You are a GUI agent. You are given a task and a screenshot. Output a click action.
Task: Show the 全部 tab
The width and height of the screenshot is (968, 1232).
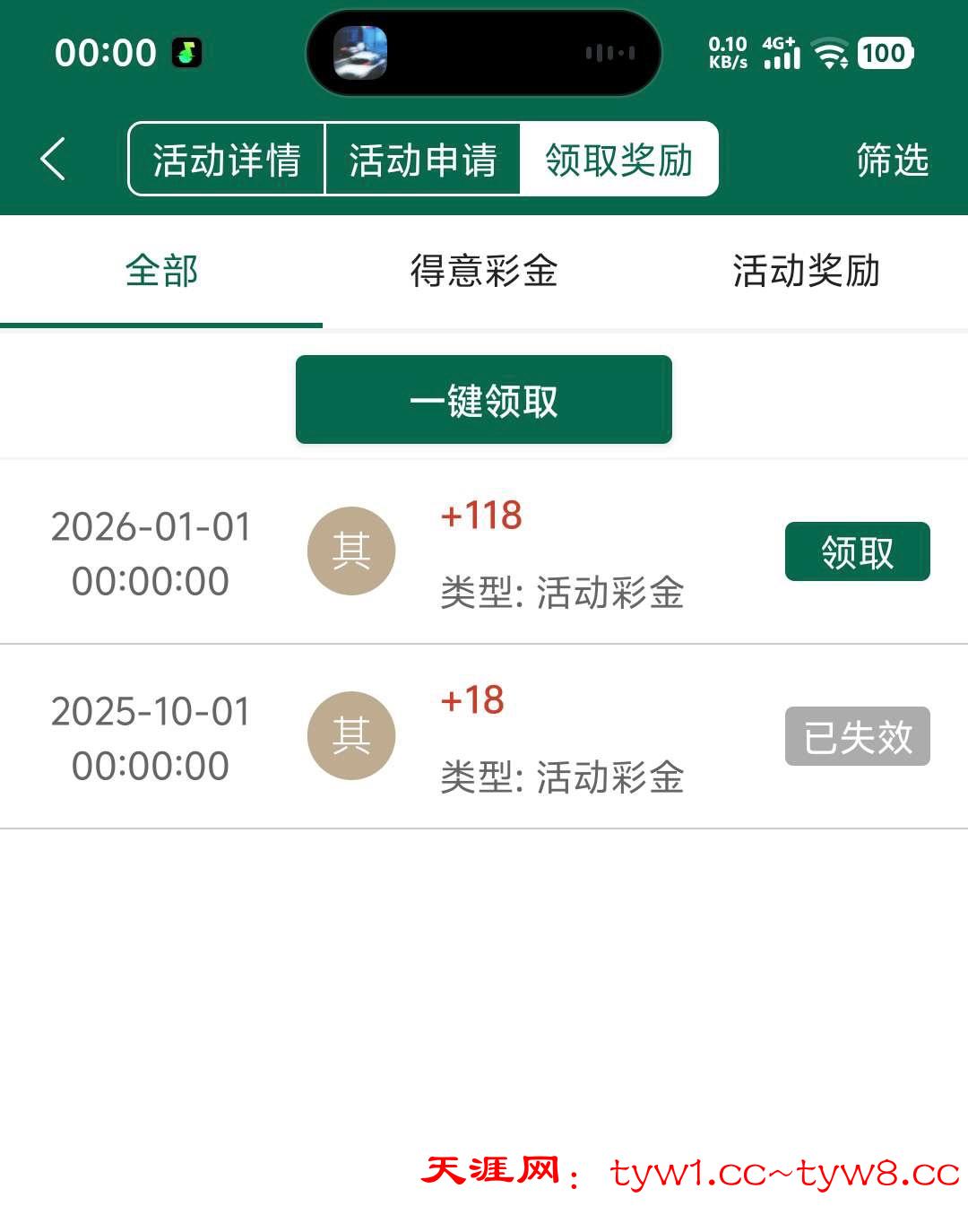click(161, 271)
